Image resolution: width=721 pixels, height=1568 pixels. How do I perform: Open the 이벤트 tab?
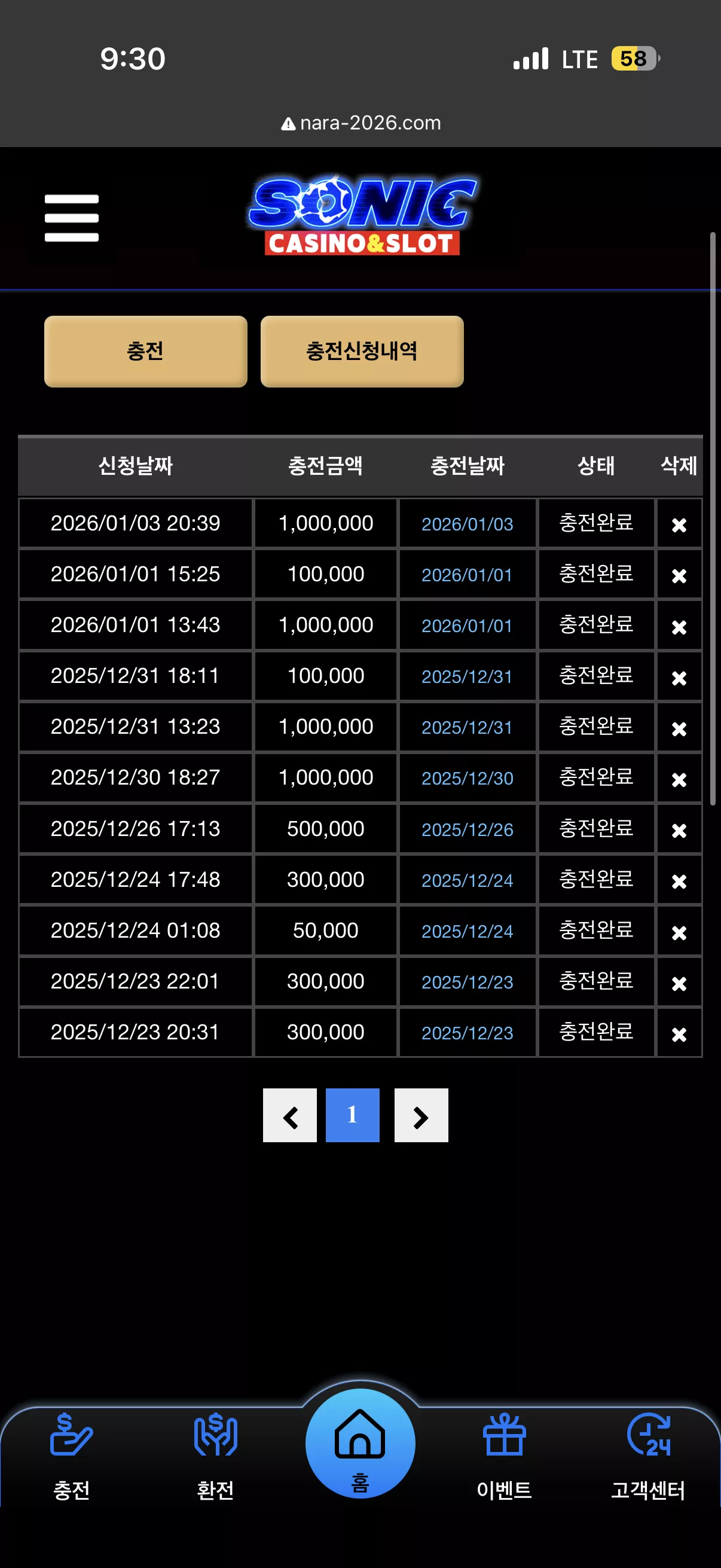504,1457
